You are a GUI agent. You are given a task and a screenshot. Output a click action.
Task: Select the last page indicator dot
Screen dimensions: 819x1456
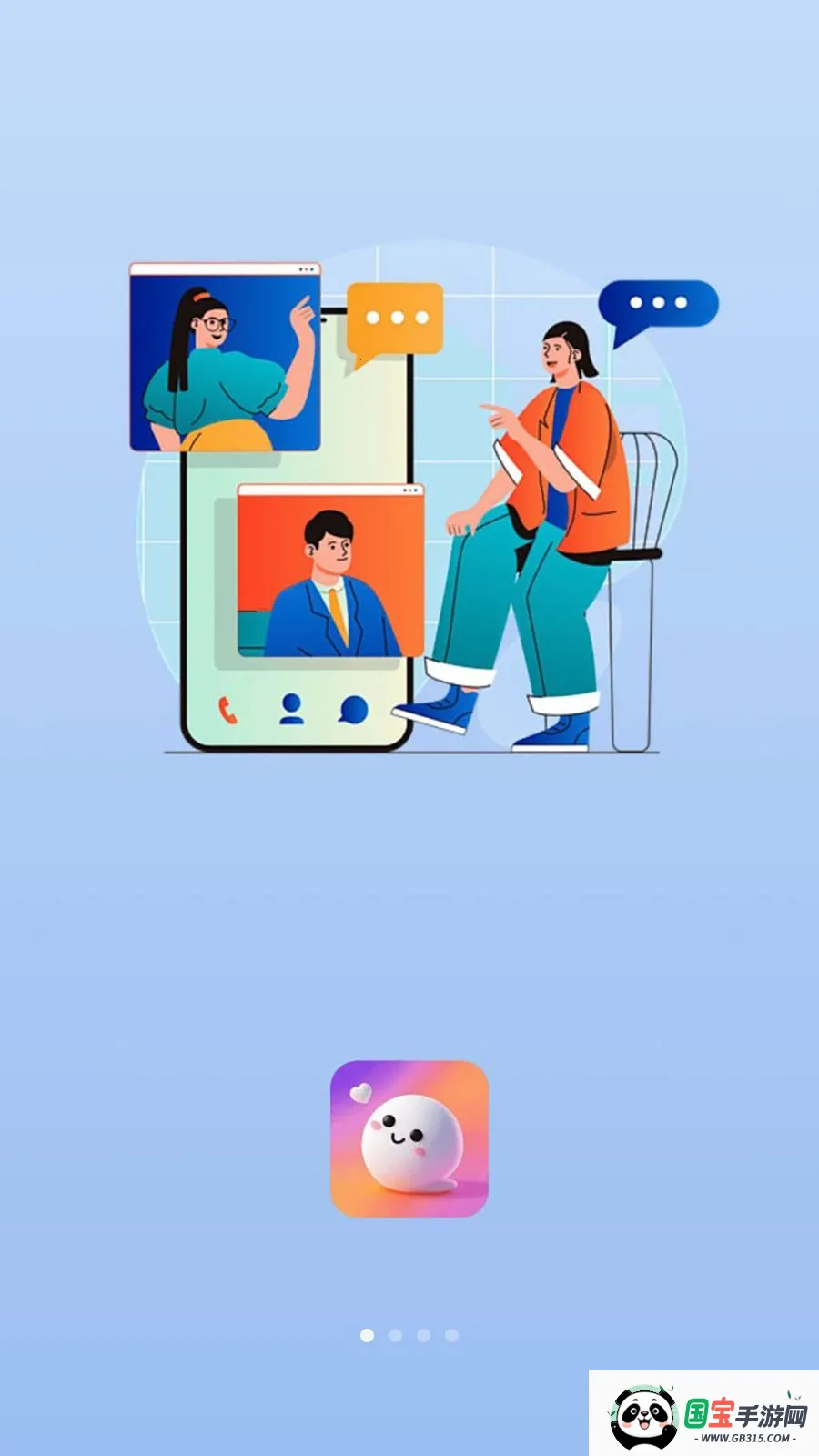coord(451,1335)
